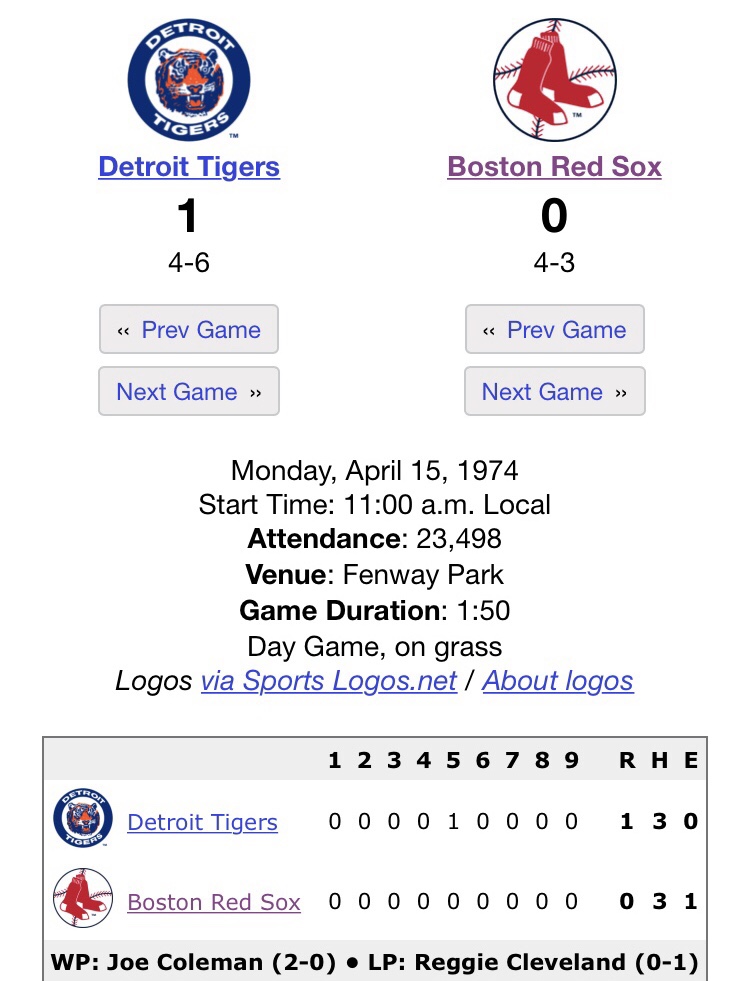Open the About logos link
Screen dimensions: 750x981
coord(558,681)
